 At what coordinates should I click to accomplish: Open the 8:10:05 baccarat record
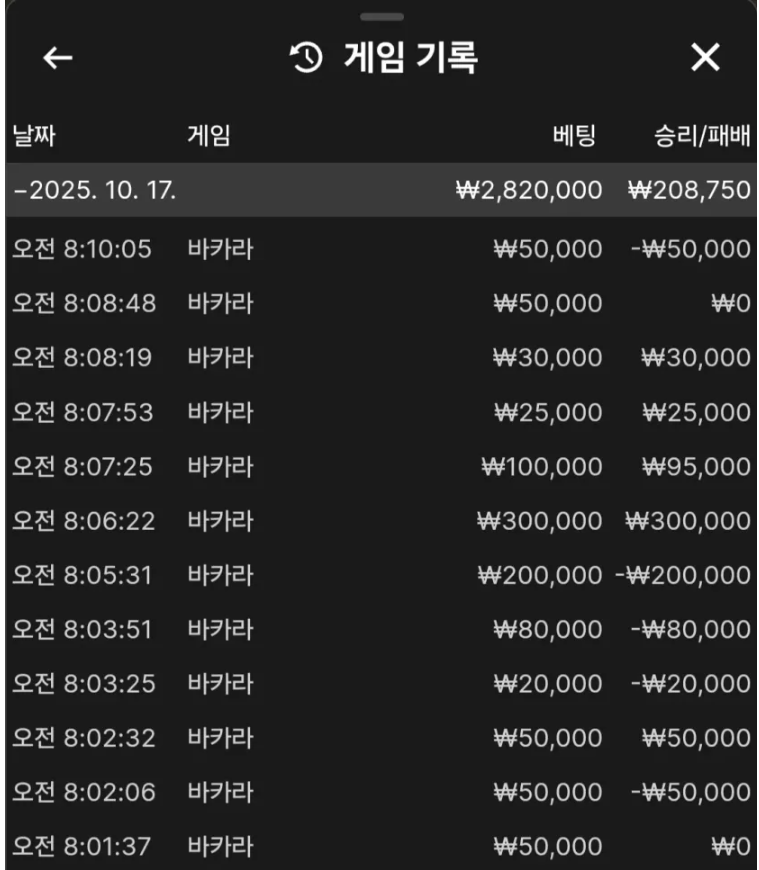(x=379, y=249)
